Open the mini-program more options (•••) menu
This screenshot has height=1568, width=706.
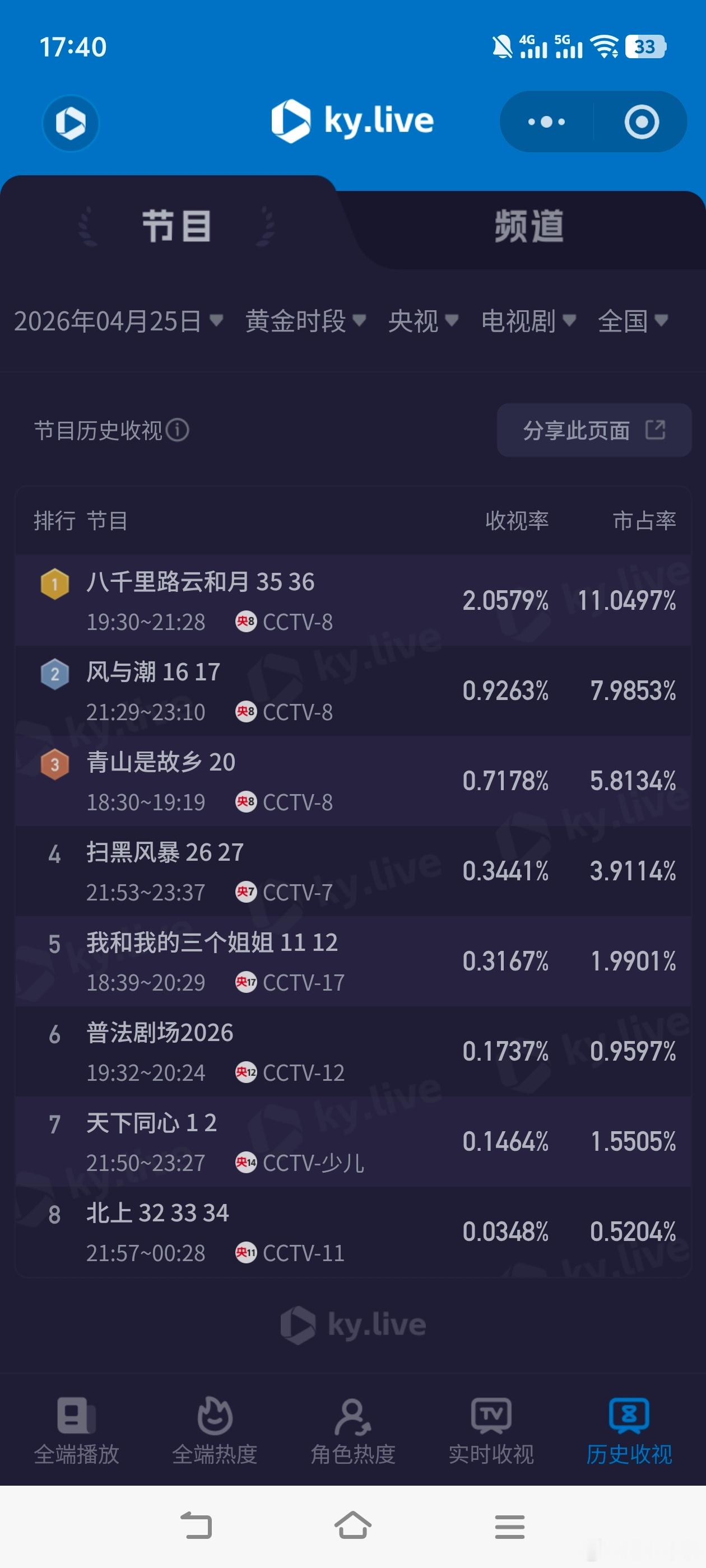(x=547, y=121)
